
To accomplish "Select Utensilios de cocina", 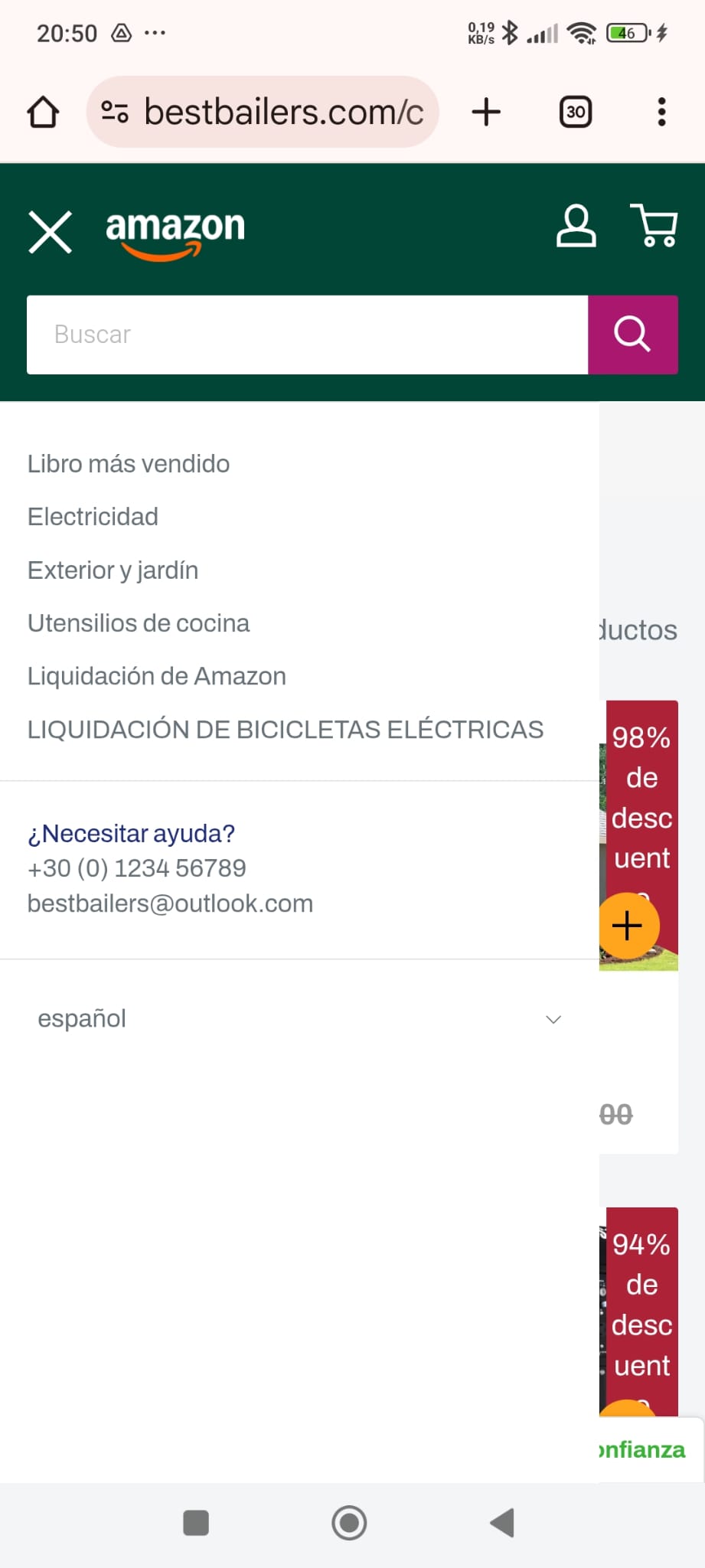I will [139, 623].
